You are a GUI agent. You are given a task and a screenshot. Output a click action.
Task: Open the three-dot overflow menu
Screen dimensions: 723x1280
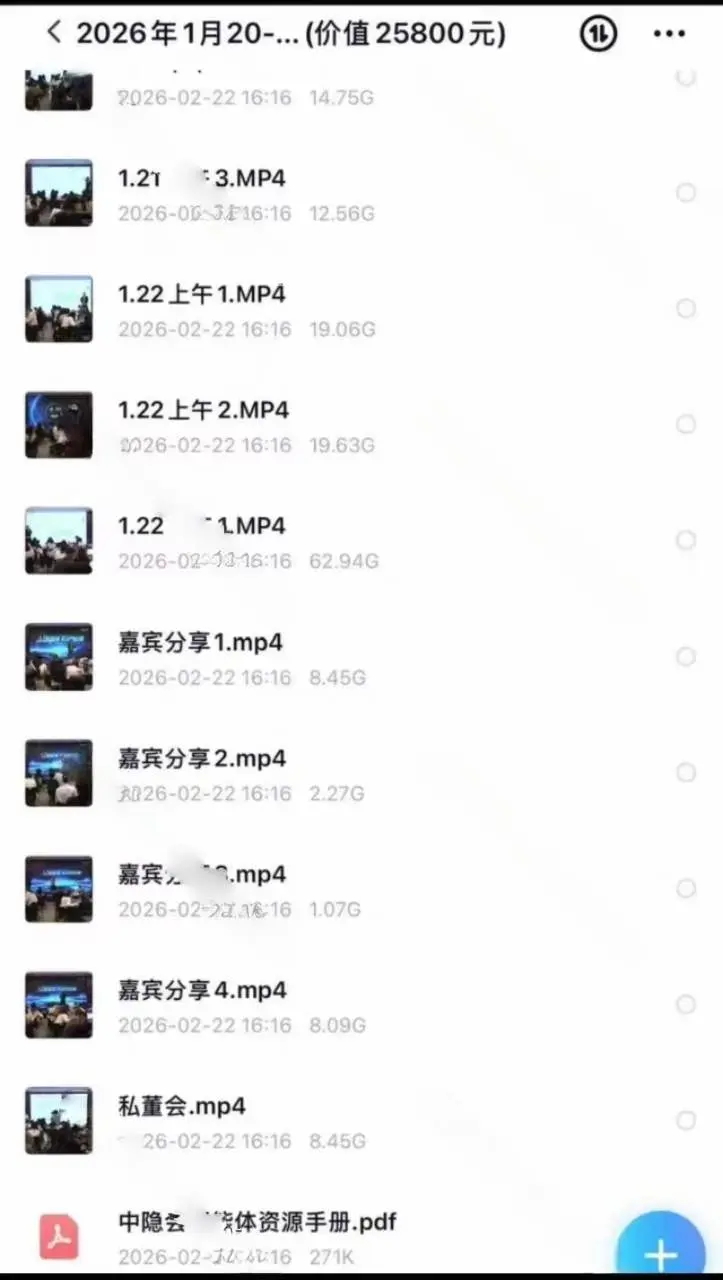(669, 34)
